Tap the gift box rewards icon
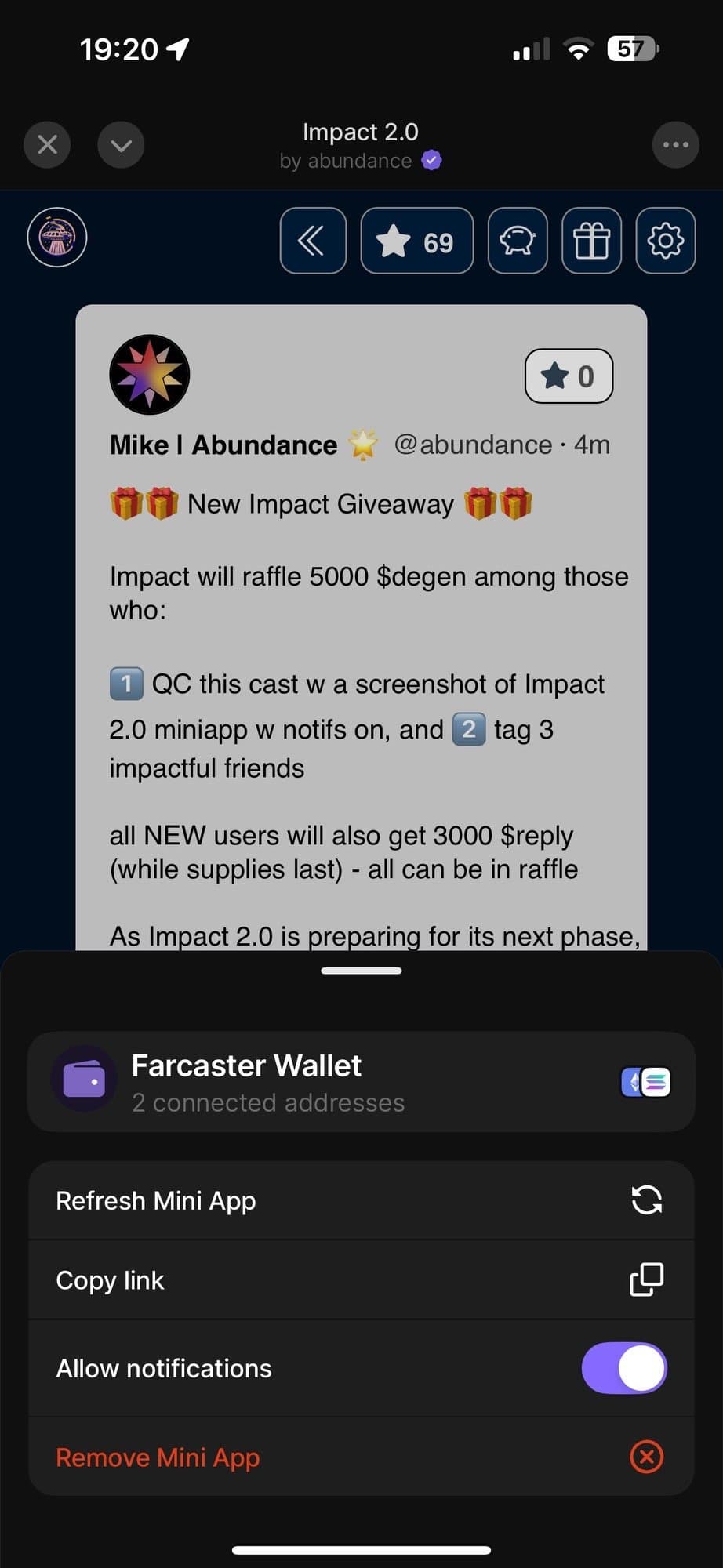 coord(590,241)
